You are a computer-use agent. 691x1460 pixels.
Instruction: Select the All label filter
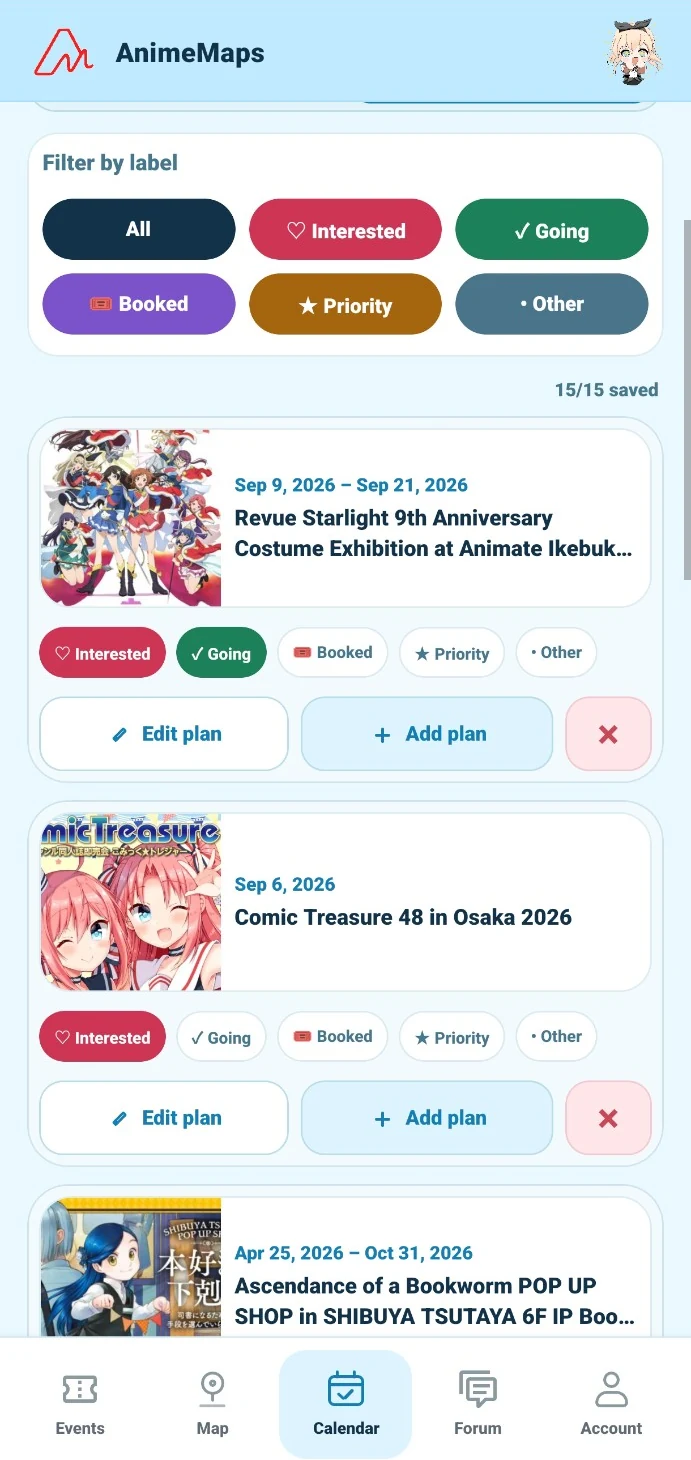(139, 230)
